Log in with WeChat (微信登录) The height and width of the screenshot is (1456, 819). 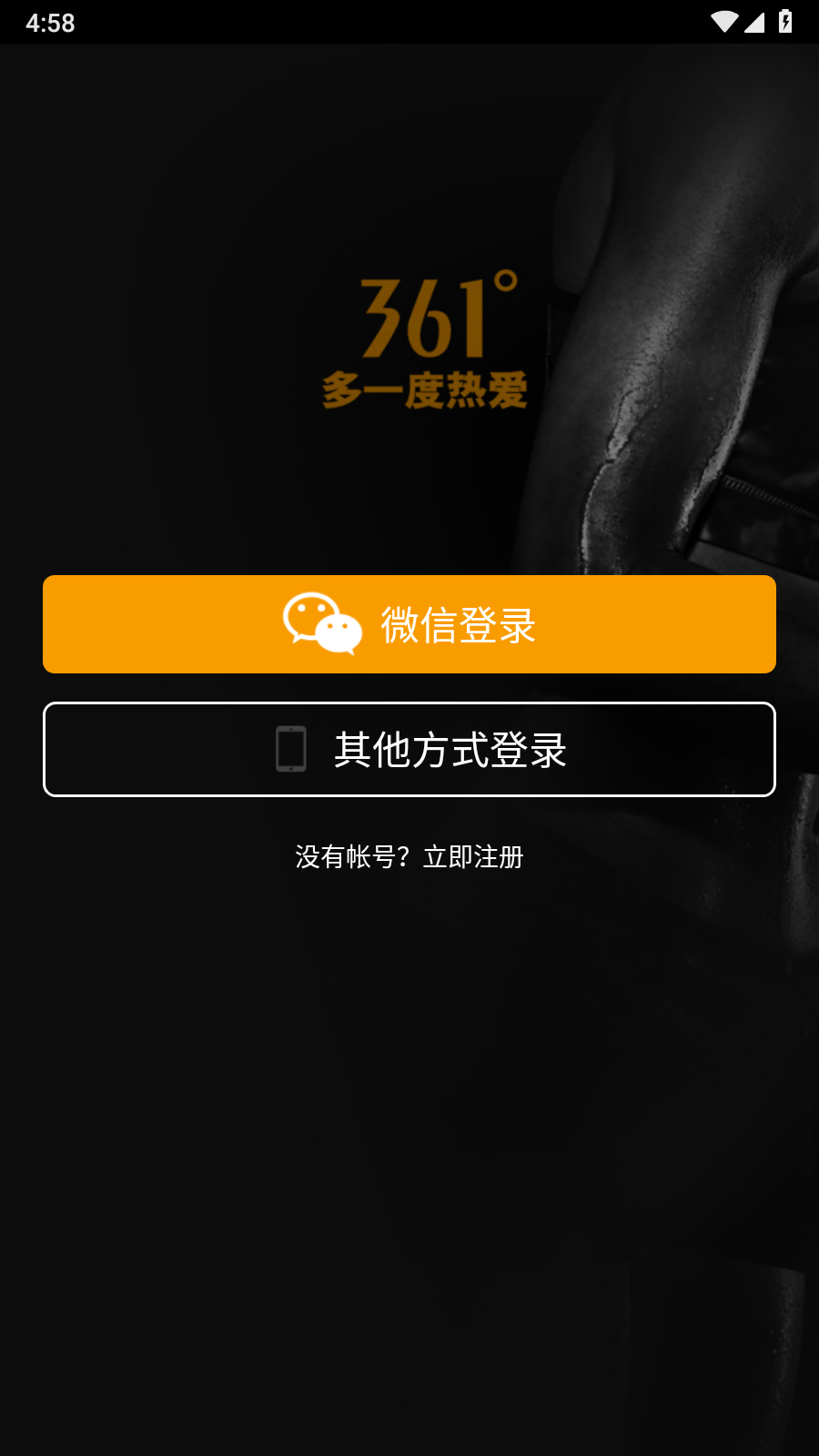point(409,624)
